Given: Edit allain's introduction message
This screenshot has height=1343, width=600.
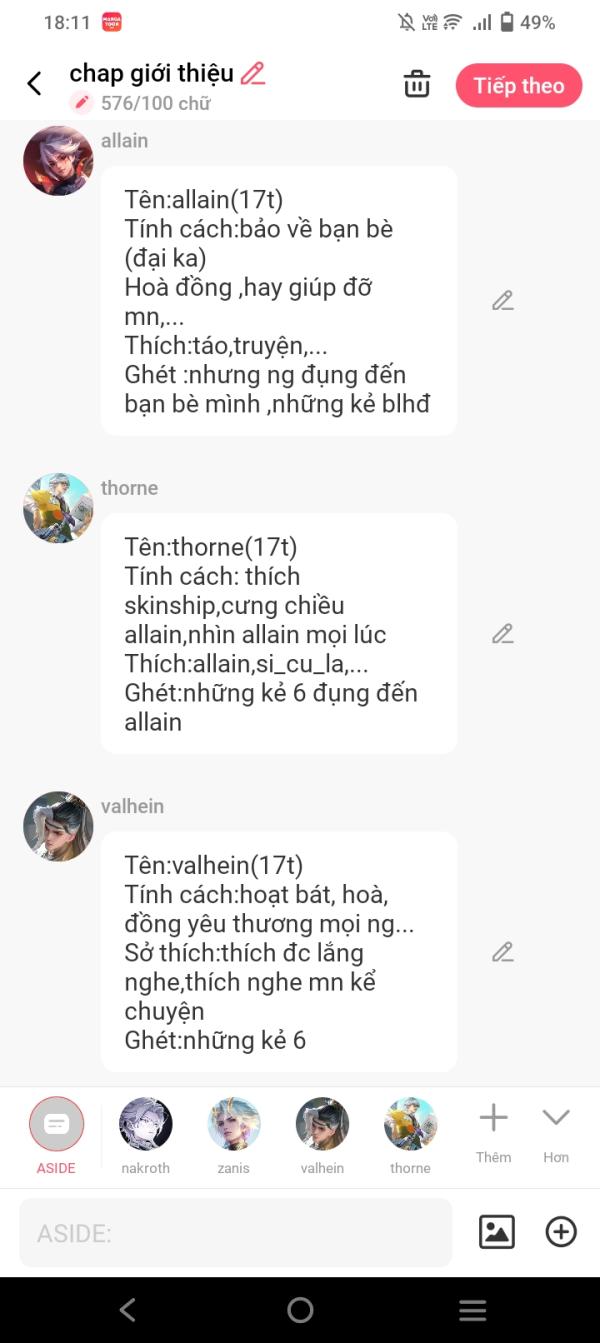Looking at the screenshot, I should [502, 300].
